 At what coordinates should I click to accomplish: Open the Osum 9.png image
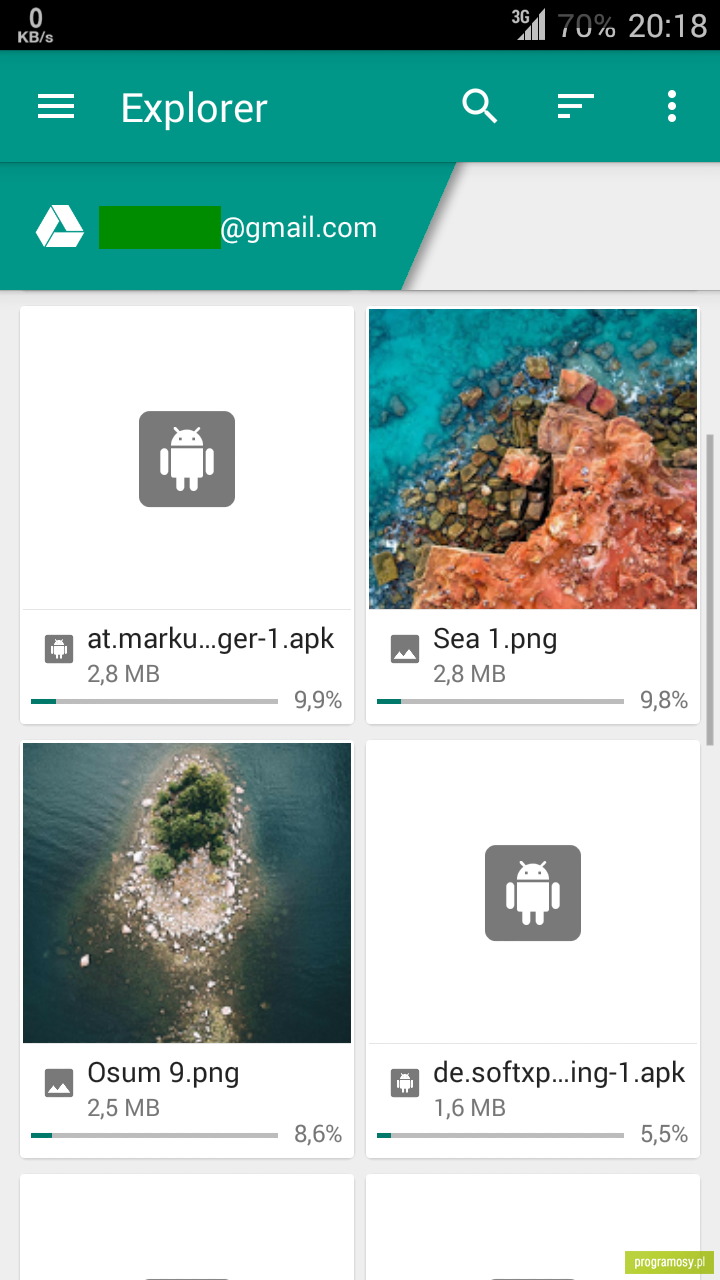click(187, 949)
